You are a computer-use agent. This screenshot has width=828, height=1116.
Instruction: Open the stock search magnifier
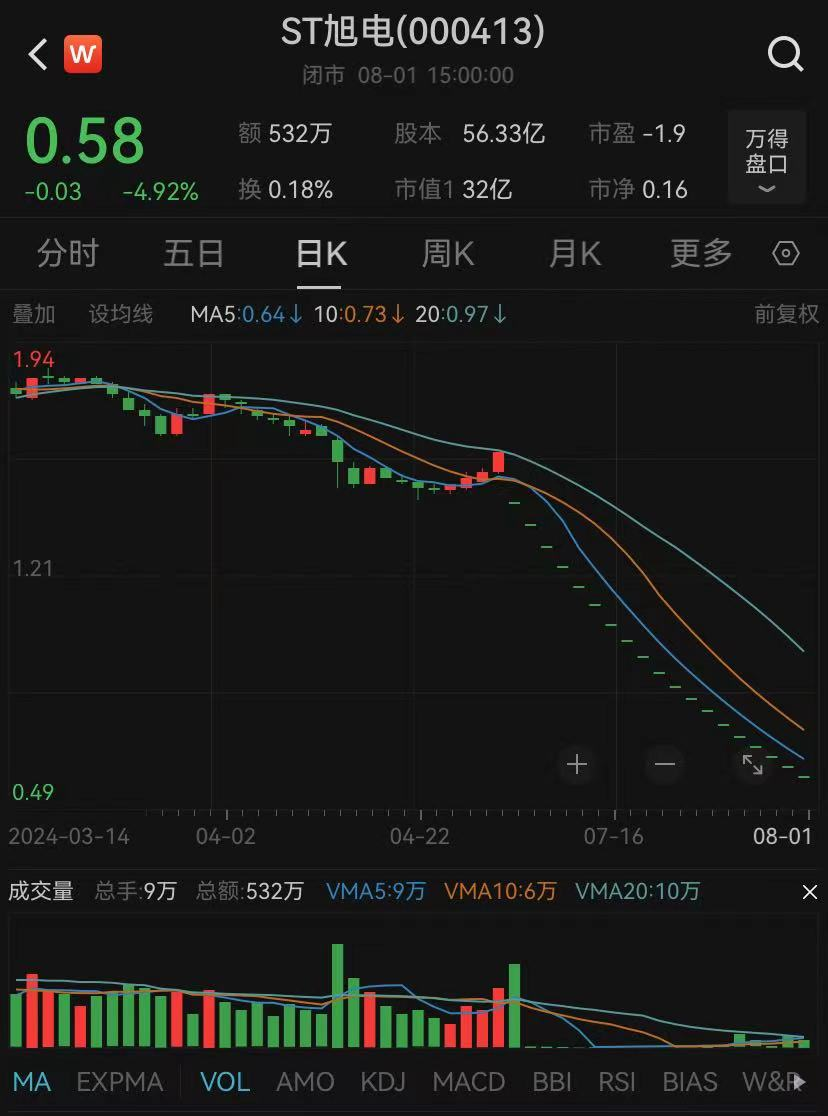[x=785, y=54]
